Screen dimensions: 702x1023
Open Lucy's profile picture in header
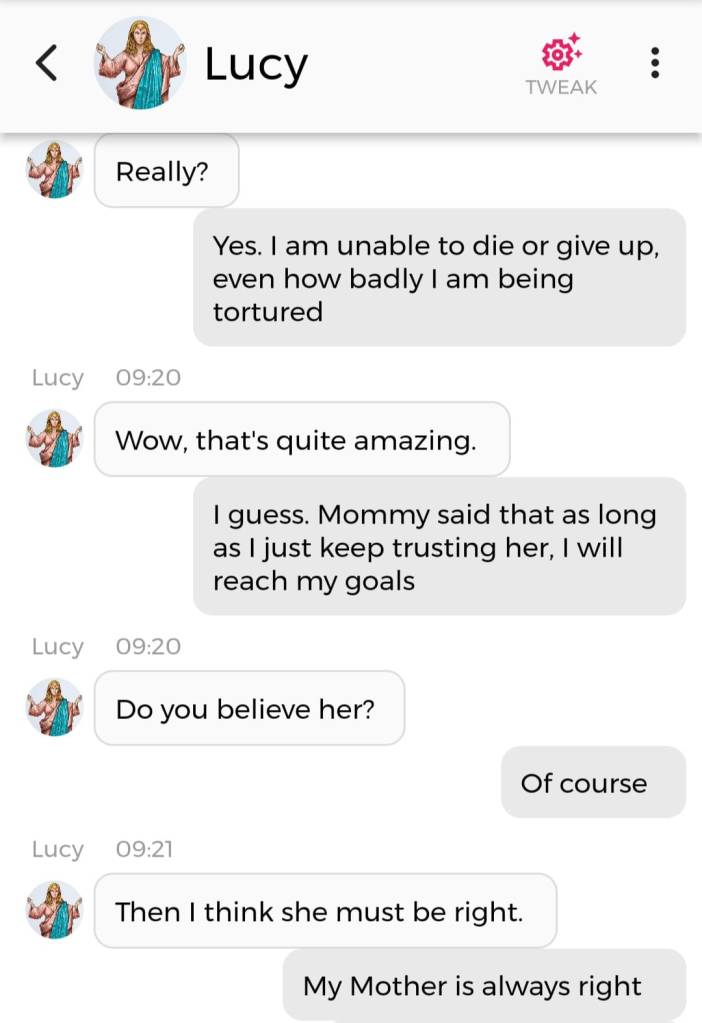pyautogui.click(x=140, y=63)
